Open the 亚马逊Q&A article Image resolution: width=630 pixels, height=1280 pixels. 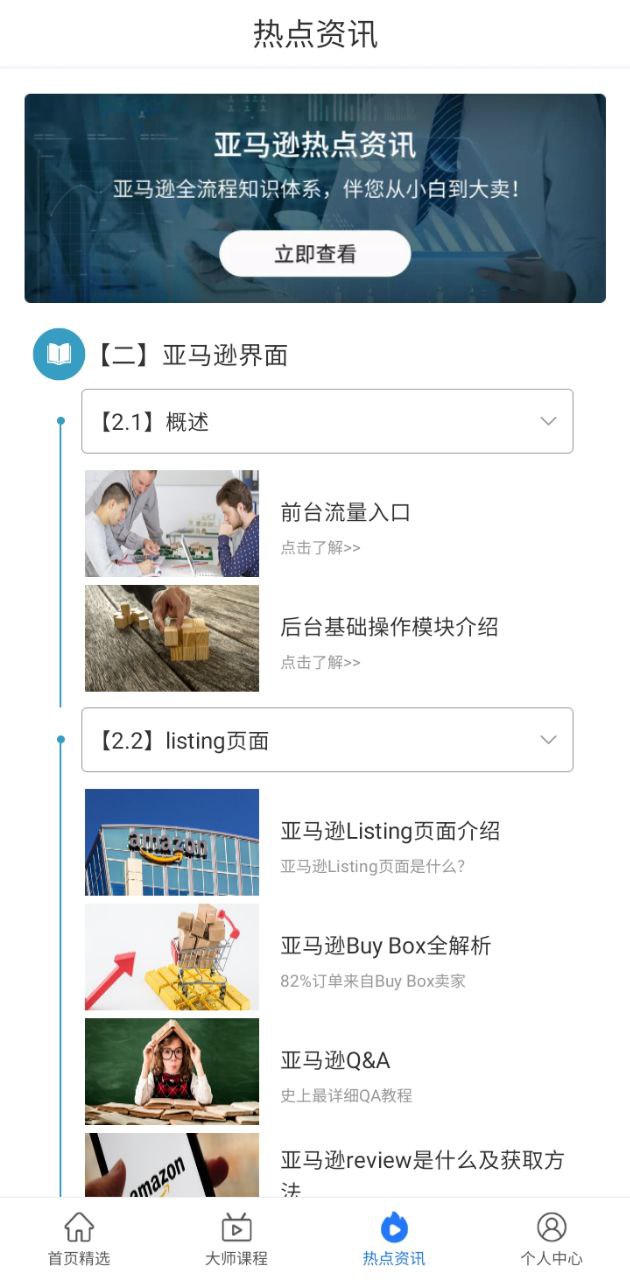pyautogui.click(x=335, y=1071)
